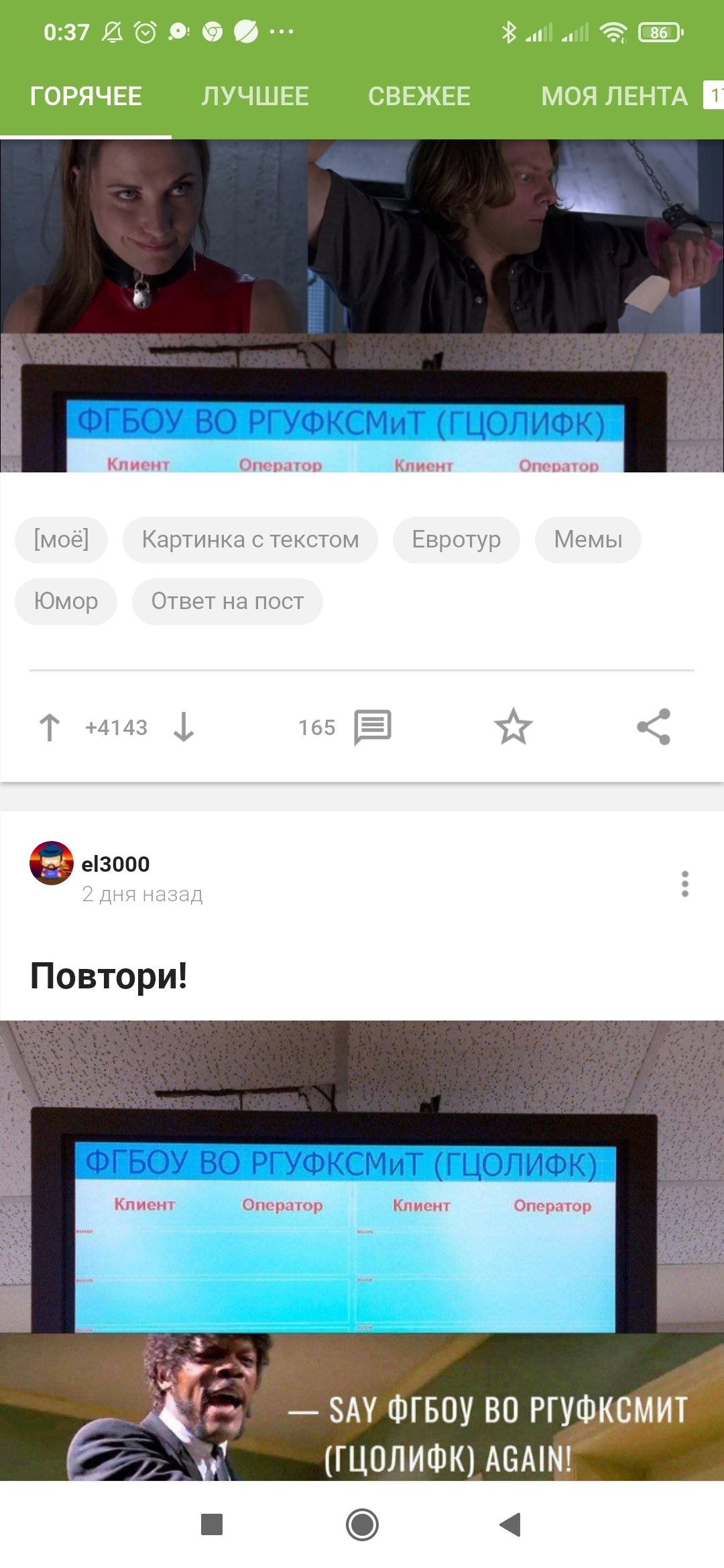Go to the МОЯ ЛЕНТА tab

click(614, 96)
